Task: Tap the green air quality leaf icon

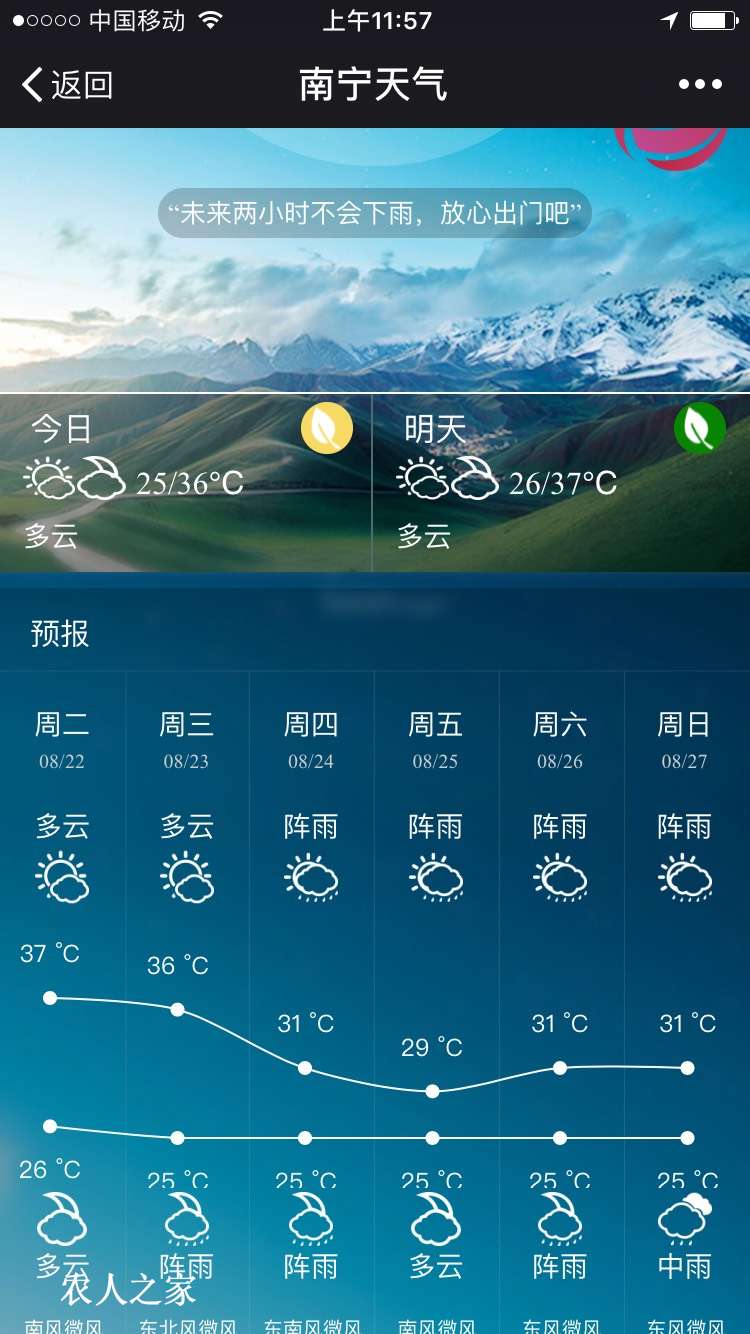Action: (x=699, y=429)
